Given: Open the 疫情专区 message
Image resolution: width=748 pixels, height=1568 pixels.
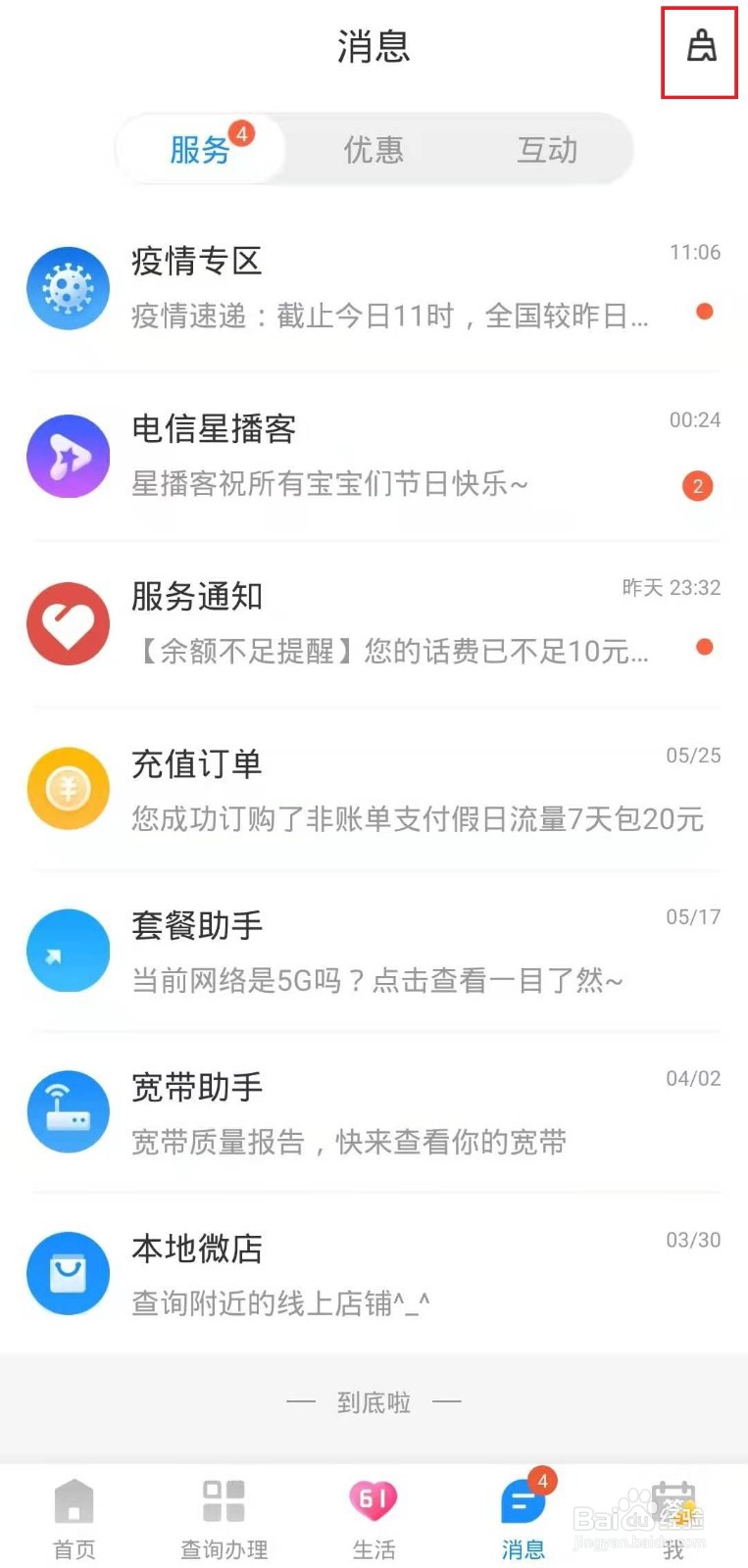Looking at the screenshot, I should pos(374,288).
